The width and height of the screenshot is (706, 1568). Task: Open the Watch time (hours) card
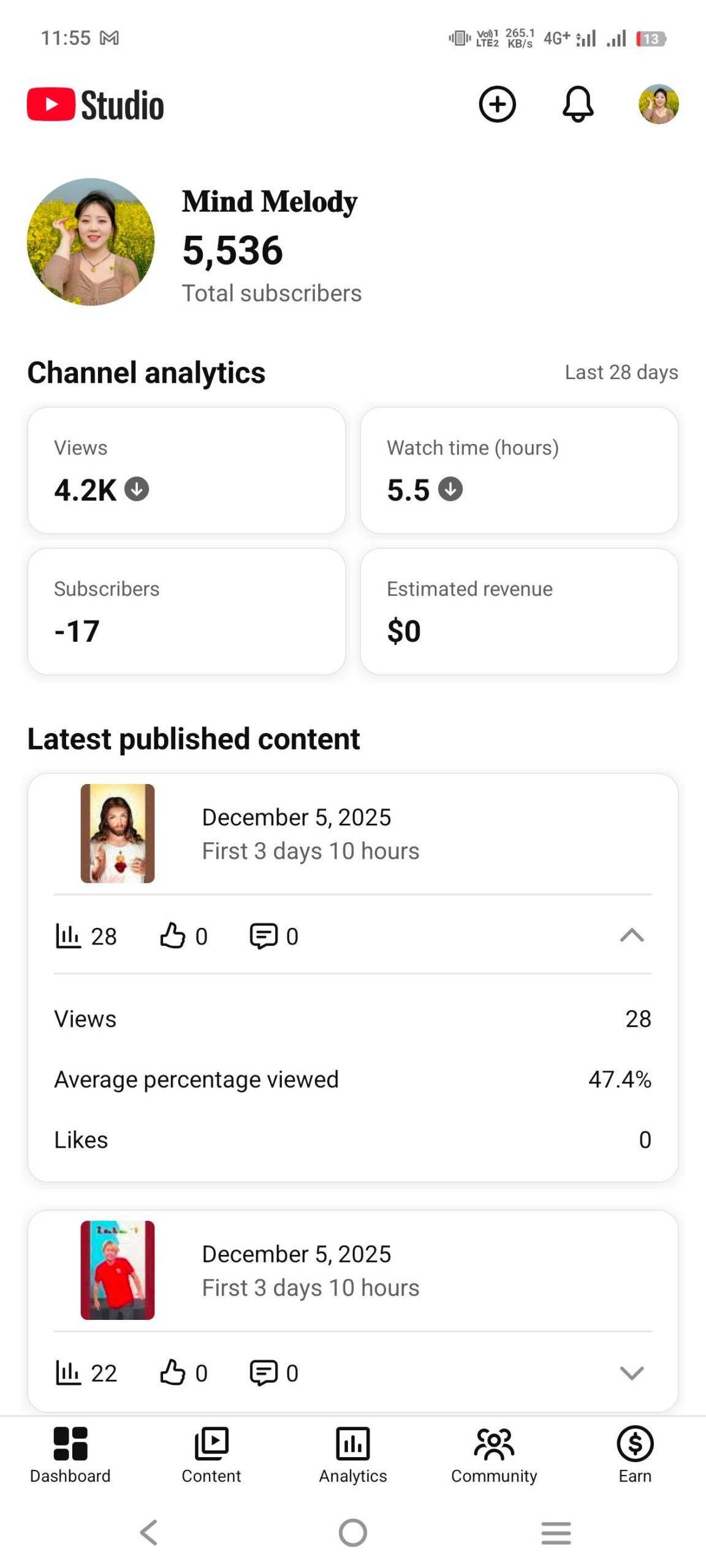point(519,470)
